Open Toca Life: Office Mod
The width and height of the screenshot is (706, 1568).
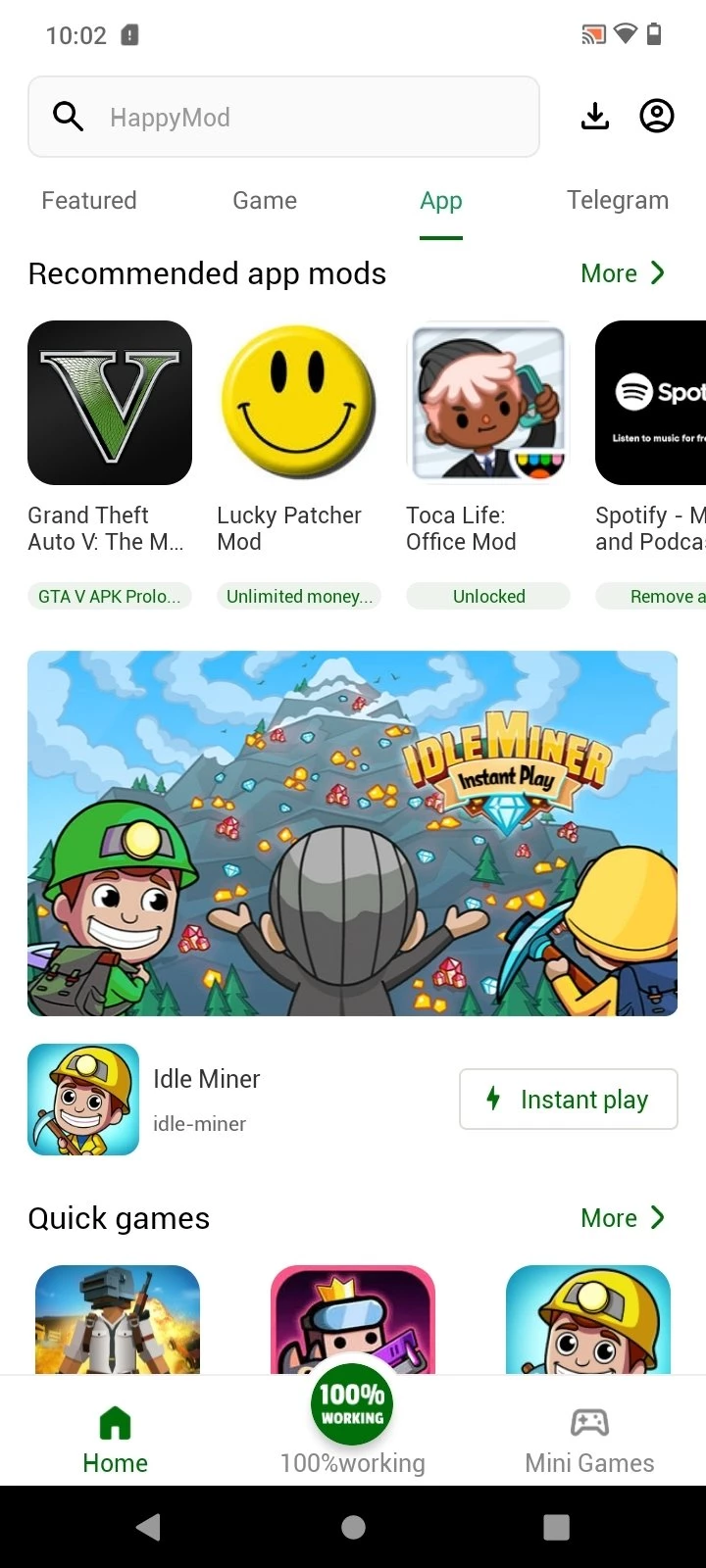tap(488, 404)
